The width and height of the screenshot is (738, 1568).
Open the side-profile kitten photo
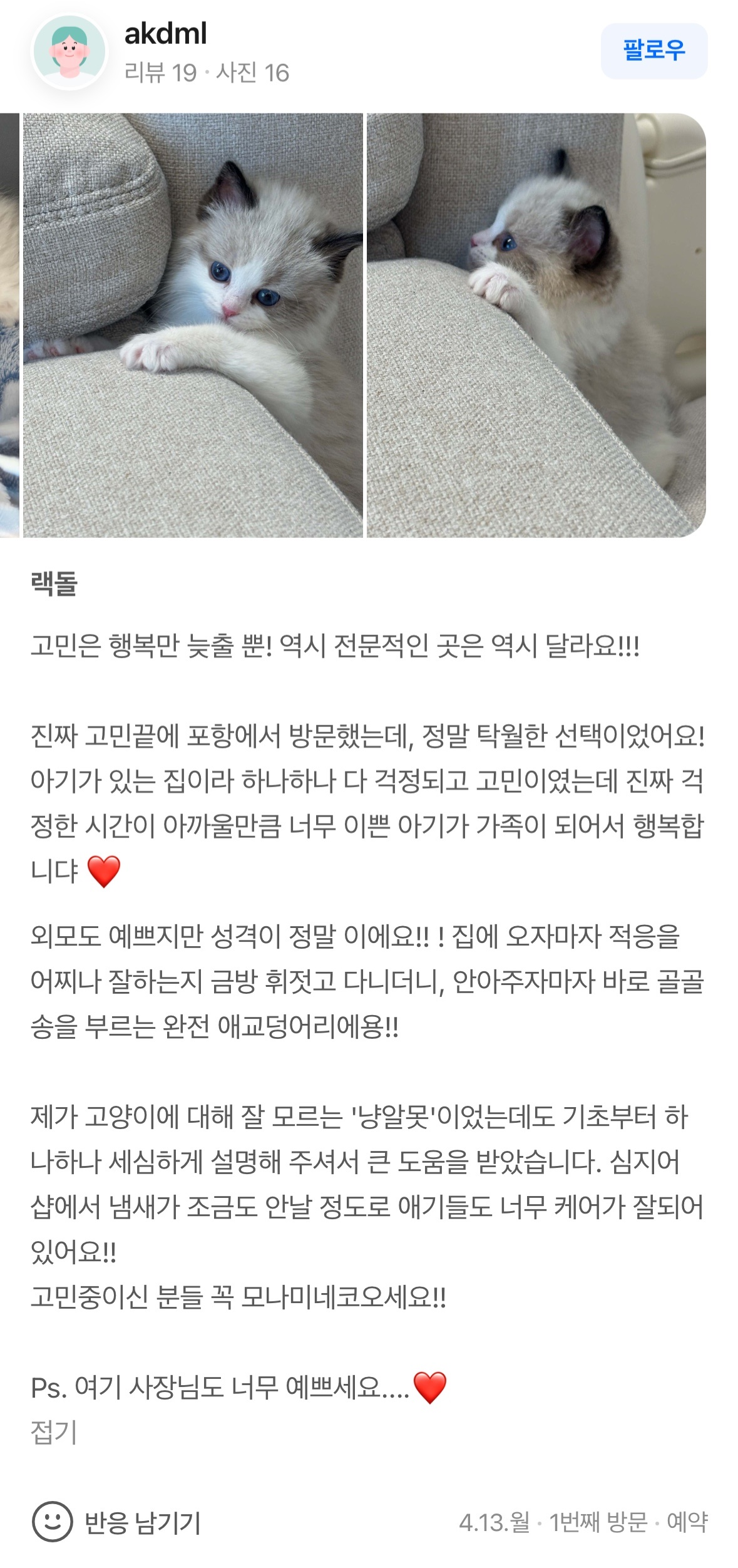tap(536, 325)
